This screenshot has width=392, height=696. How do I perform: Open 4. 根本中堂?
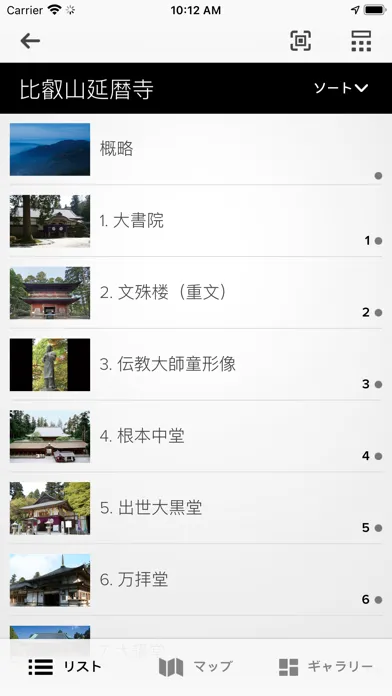click(196, 436)
